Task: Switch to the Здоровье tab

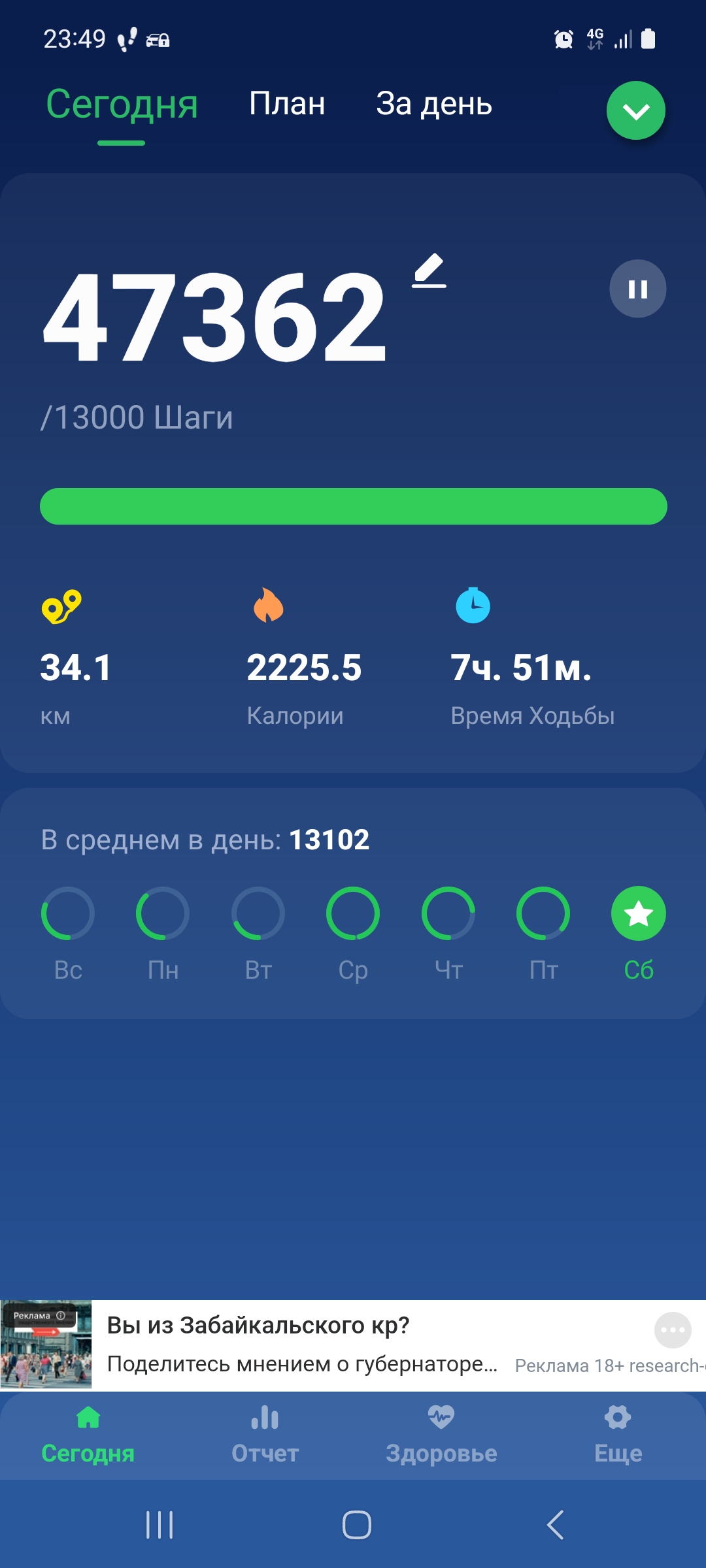Action: (x=441, y=1435)
